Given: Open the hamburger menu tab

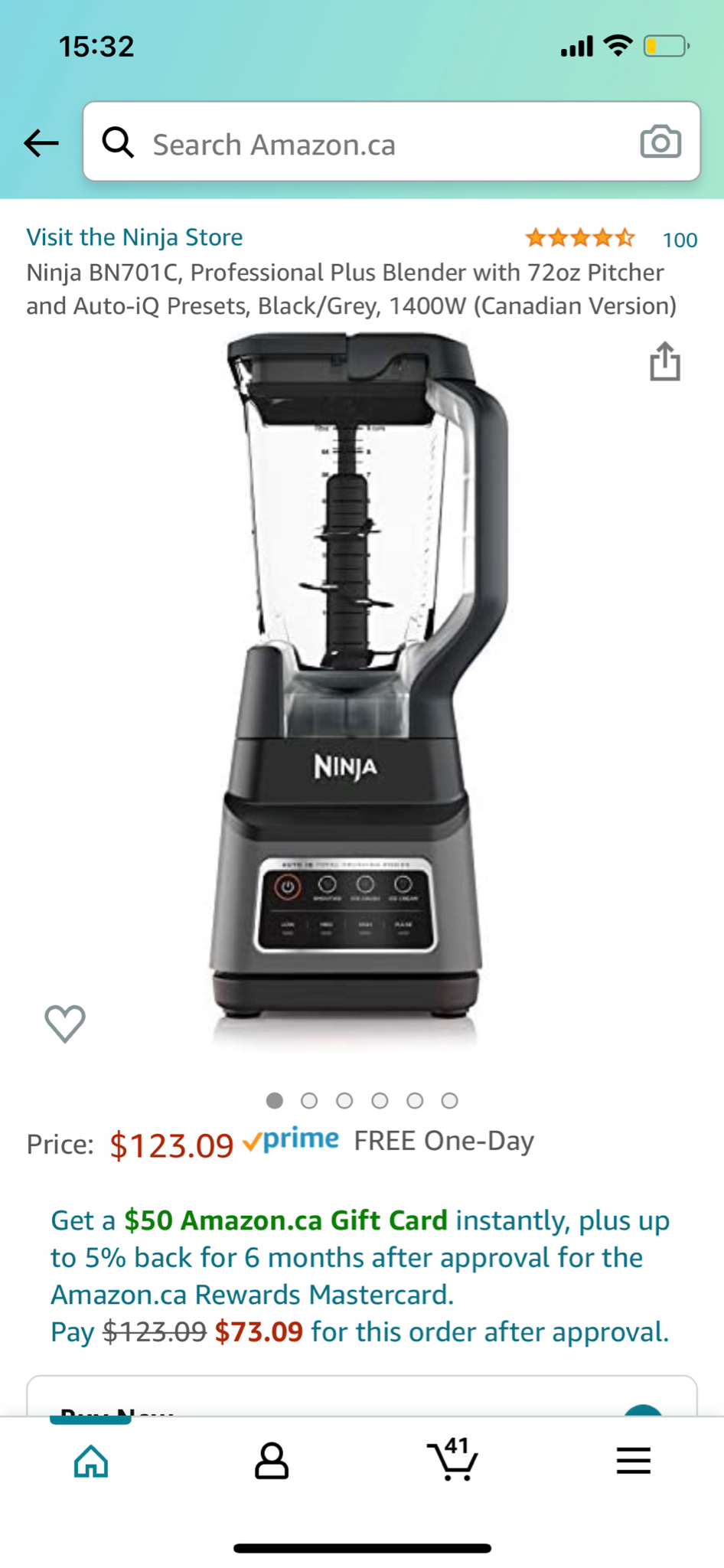Looking at the screenshot, I should click(633, 1461).
